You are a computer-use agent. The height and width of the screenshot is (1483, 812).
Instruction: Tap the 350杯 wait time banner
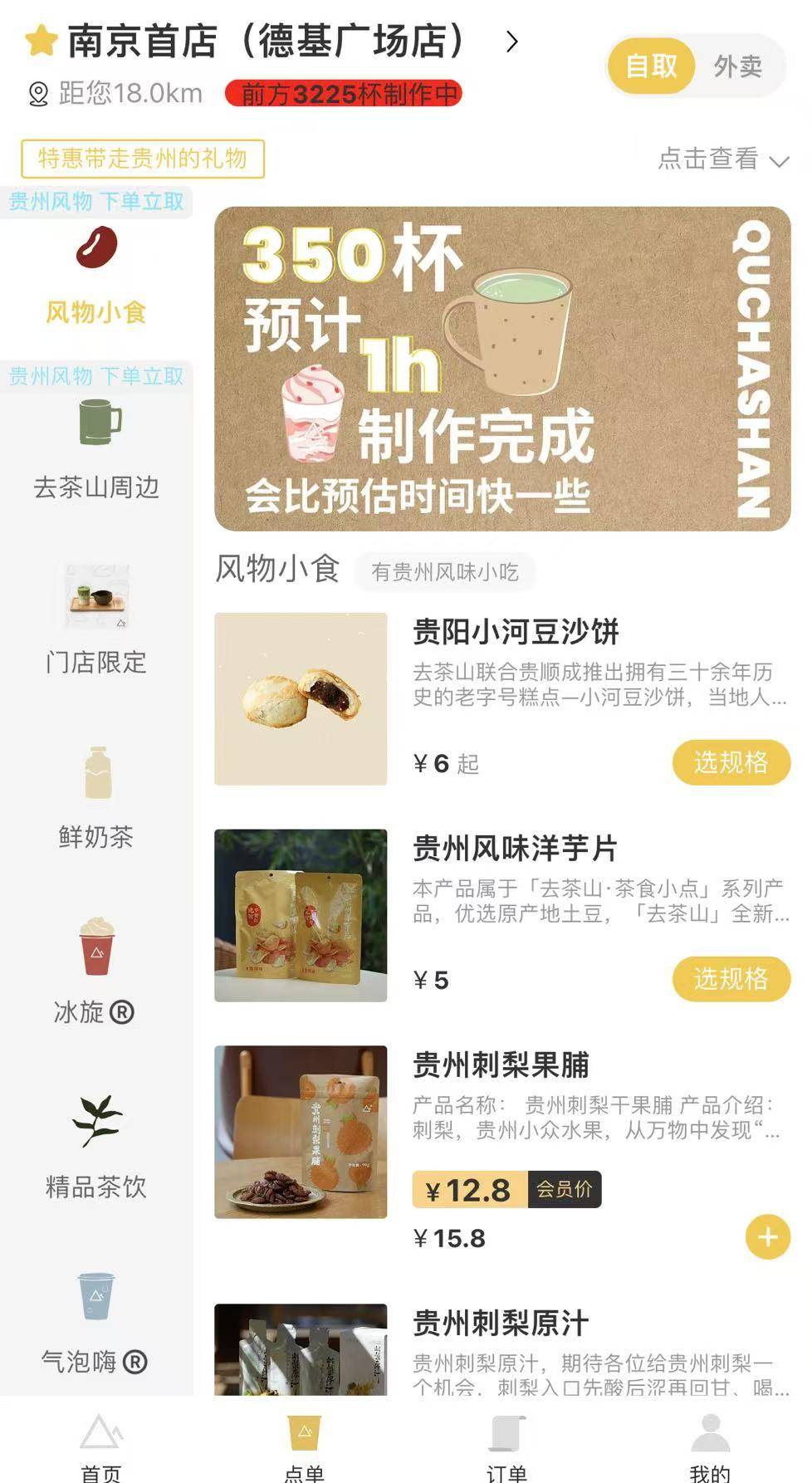point(502,369)
